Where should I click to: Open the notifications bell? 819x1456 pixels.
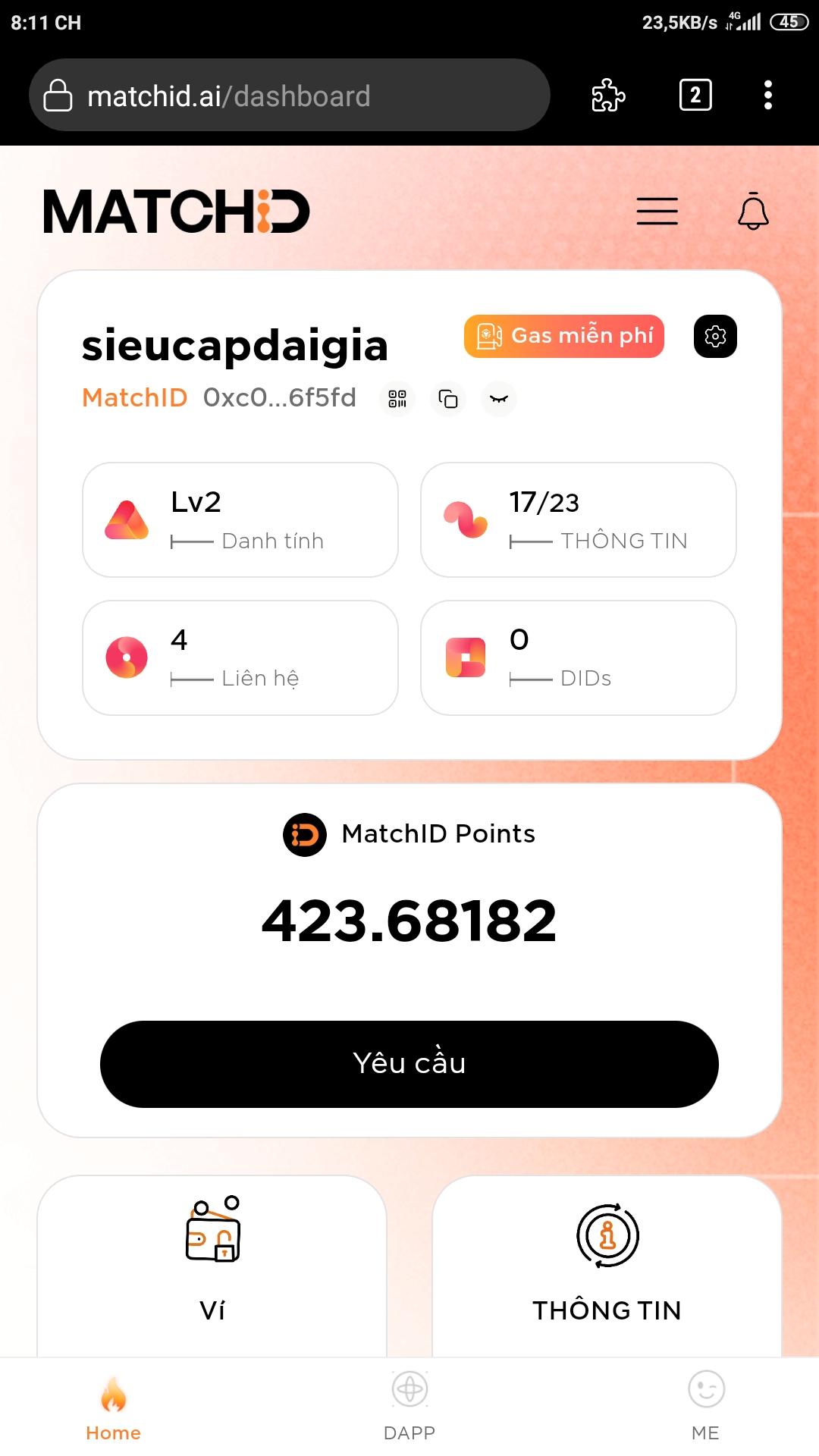pyautogui.click(x=753, y=212)
